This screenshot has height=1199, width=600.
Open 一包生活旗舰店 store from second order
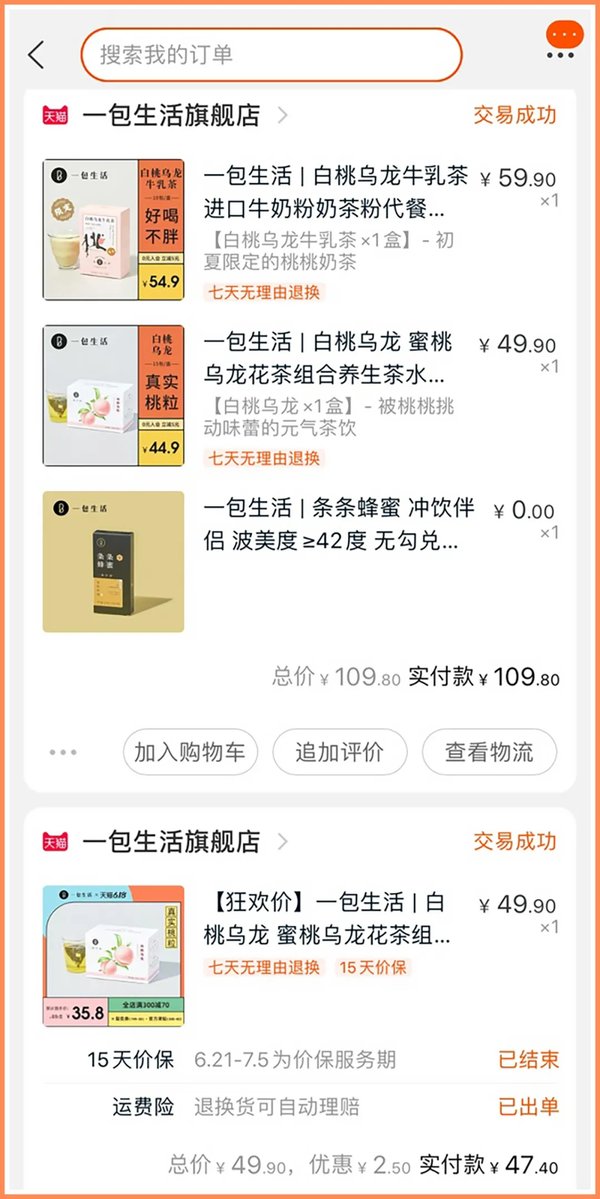point(171,842)
